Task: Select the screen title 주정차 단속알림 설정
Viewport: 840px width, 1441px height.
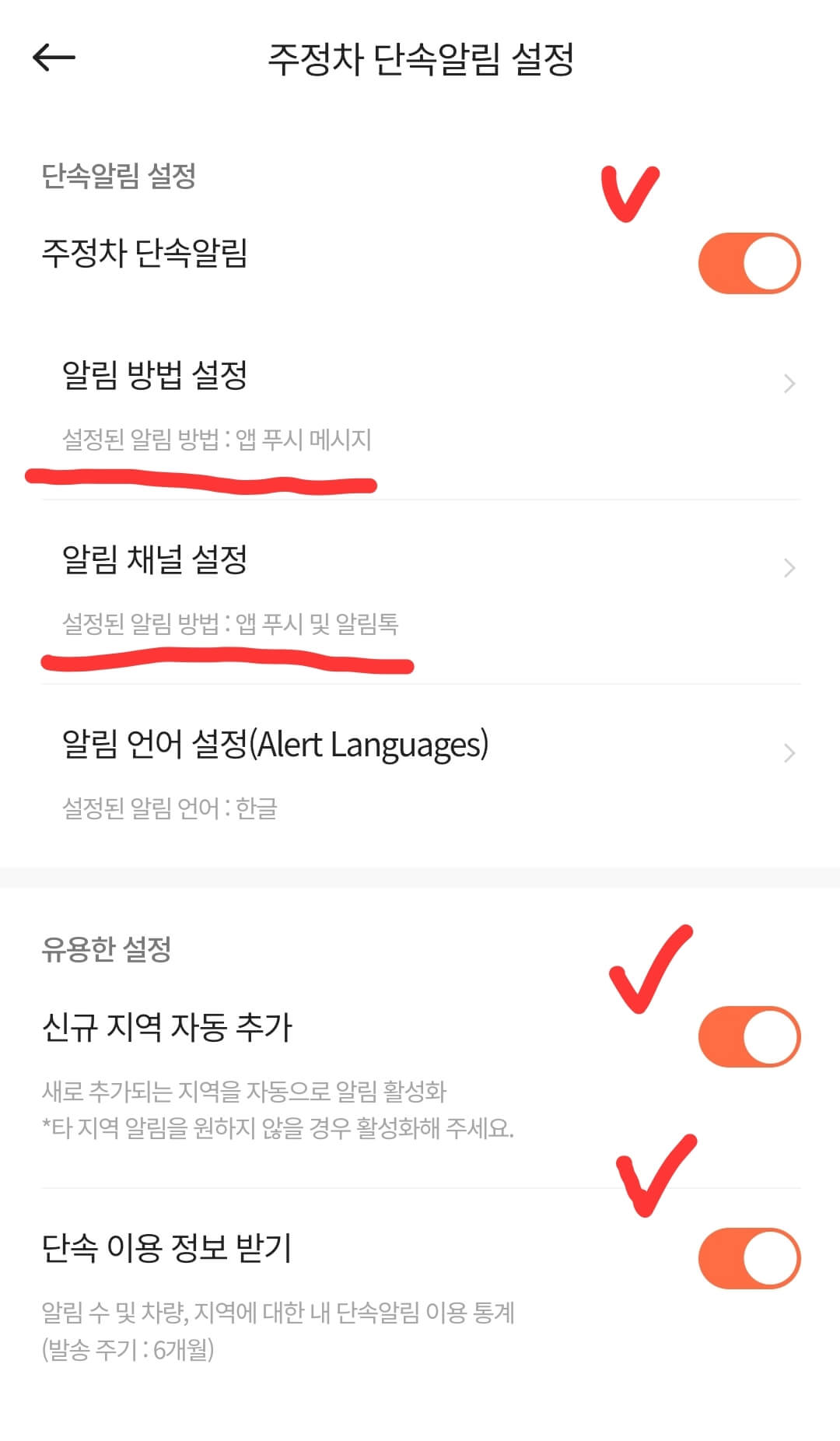Action: click(x=420, y=56)
